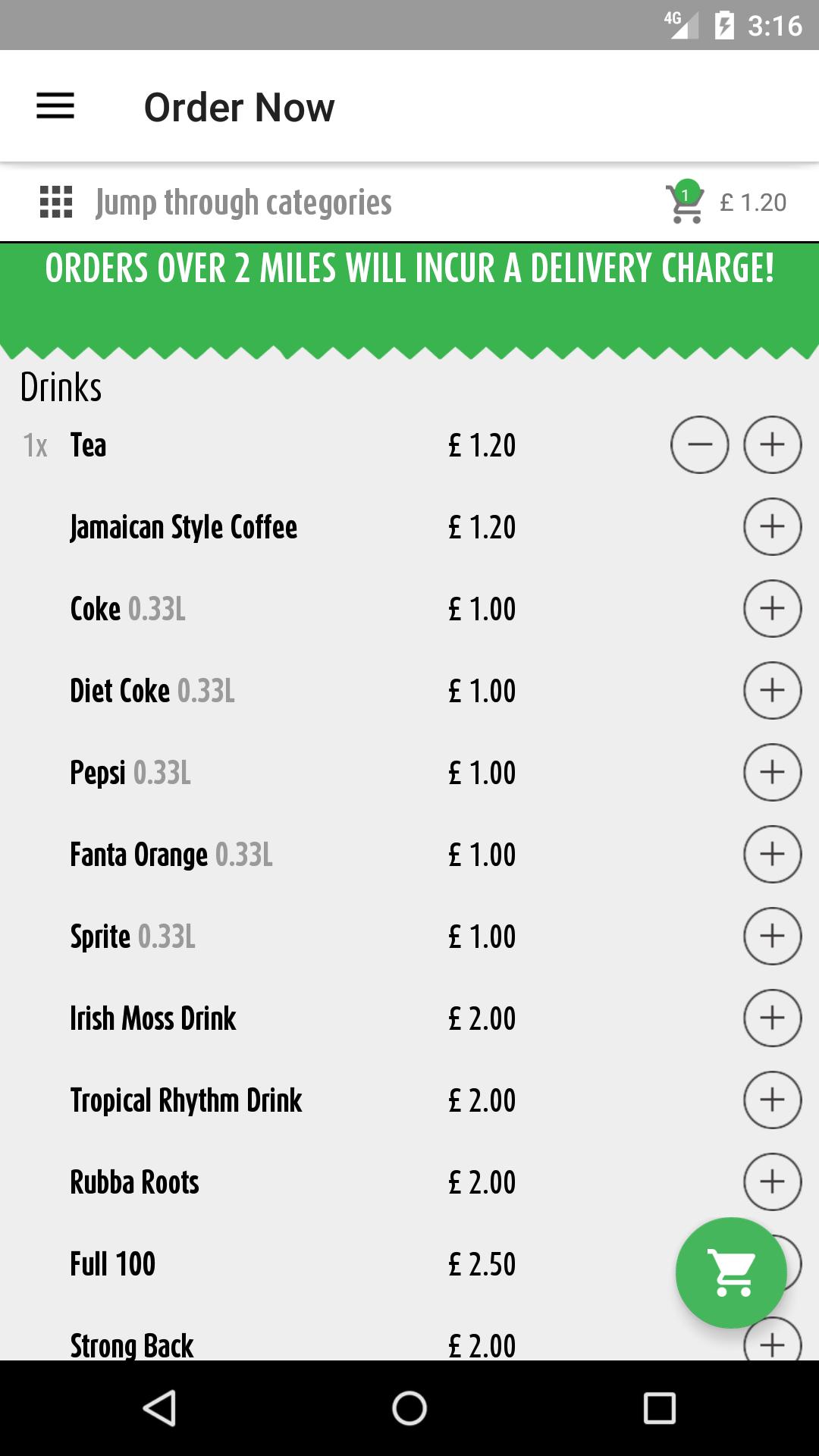Image resolution: width=819 pixels, height=1456 pixels.
Task: Tap the Order Now title bar
Action: click(x=240, y=107)
